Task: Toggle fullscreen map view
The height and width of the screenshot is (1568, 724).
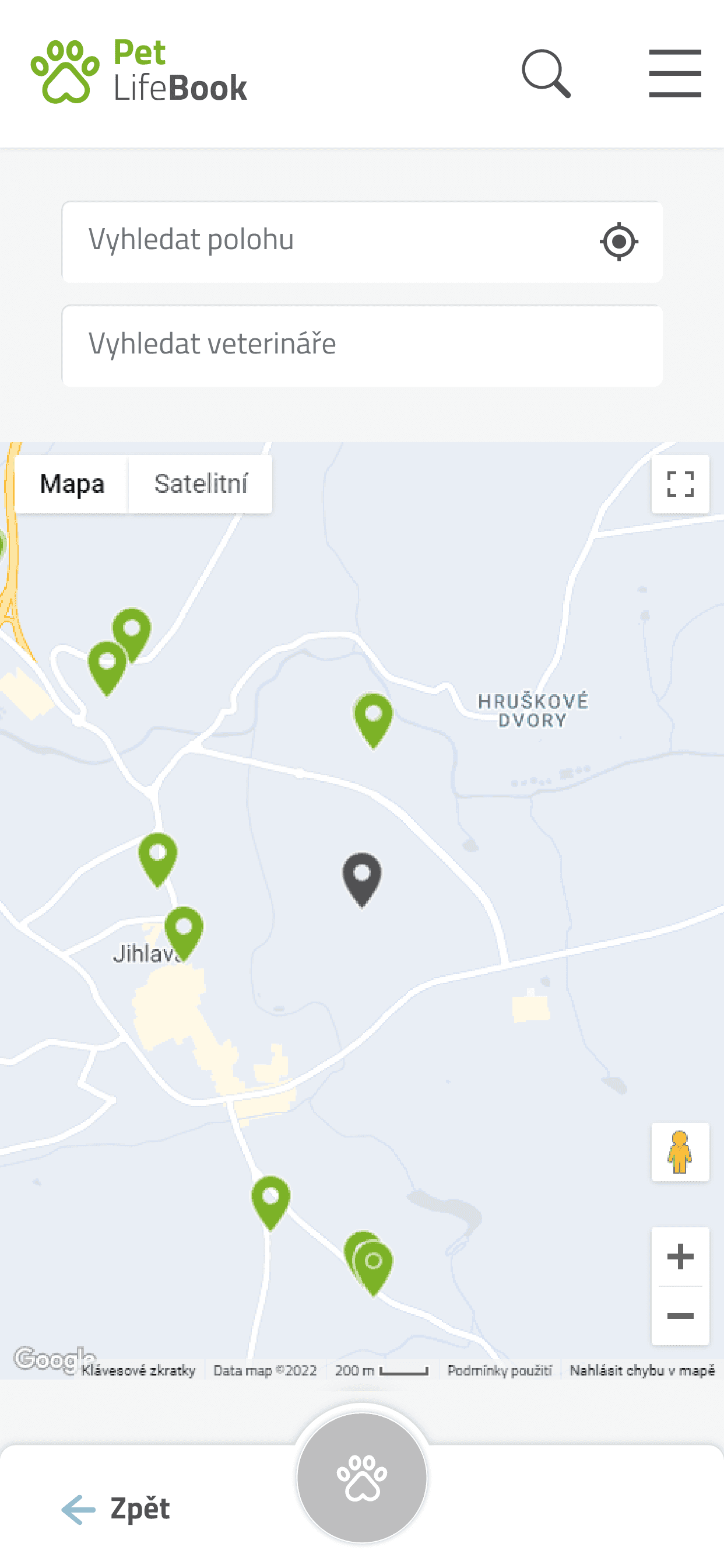Action: pos(680,484)
